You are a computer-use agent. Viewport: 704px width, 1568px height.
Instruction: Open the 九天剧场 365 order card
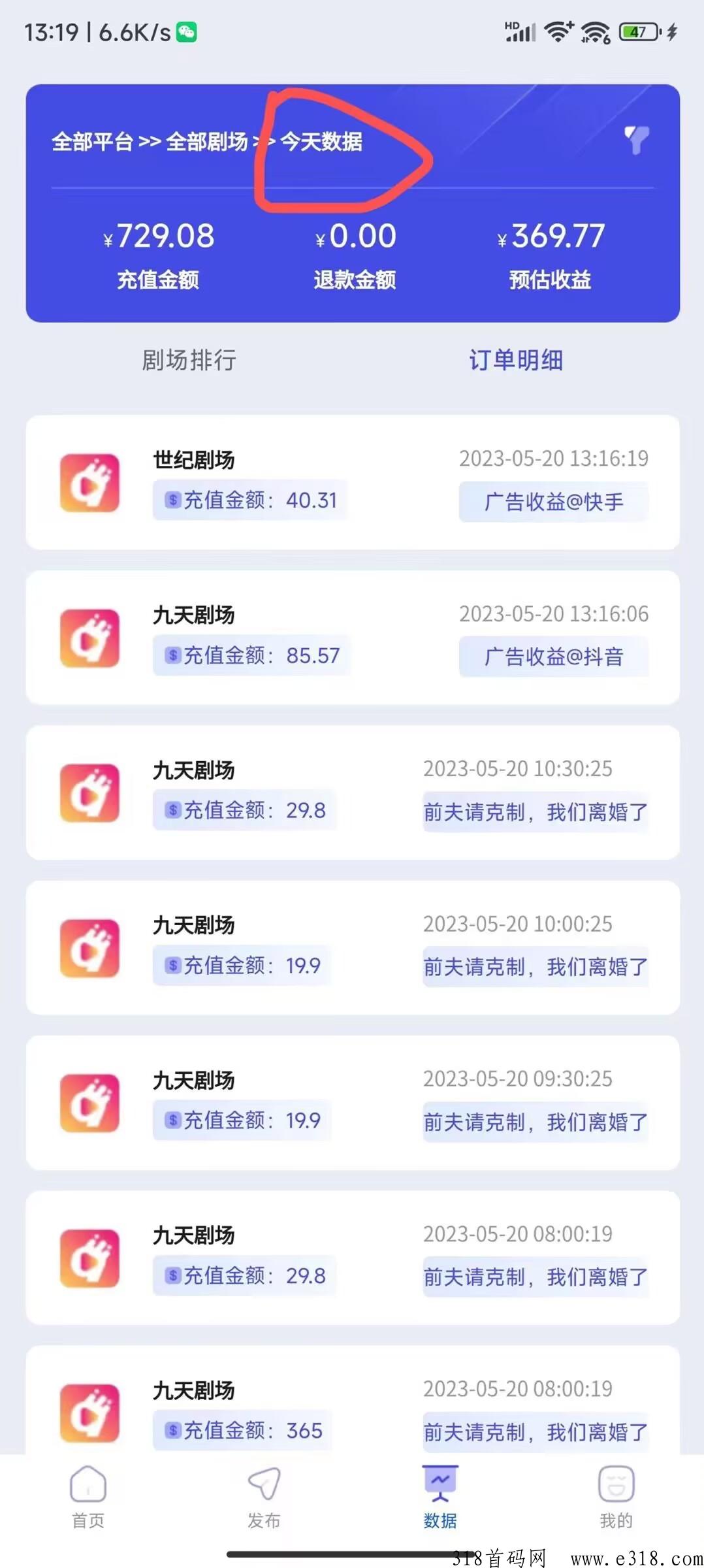point(353,1399)
